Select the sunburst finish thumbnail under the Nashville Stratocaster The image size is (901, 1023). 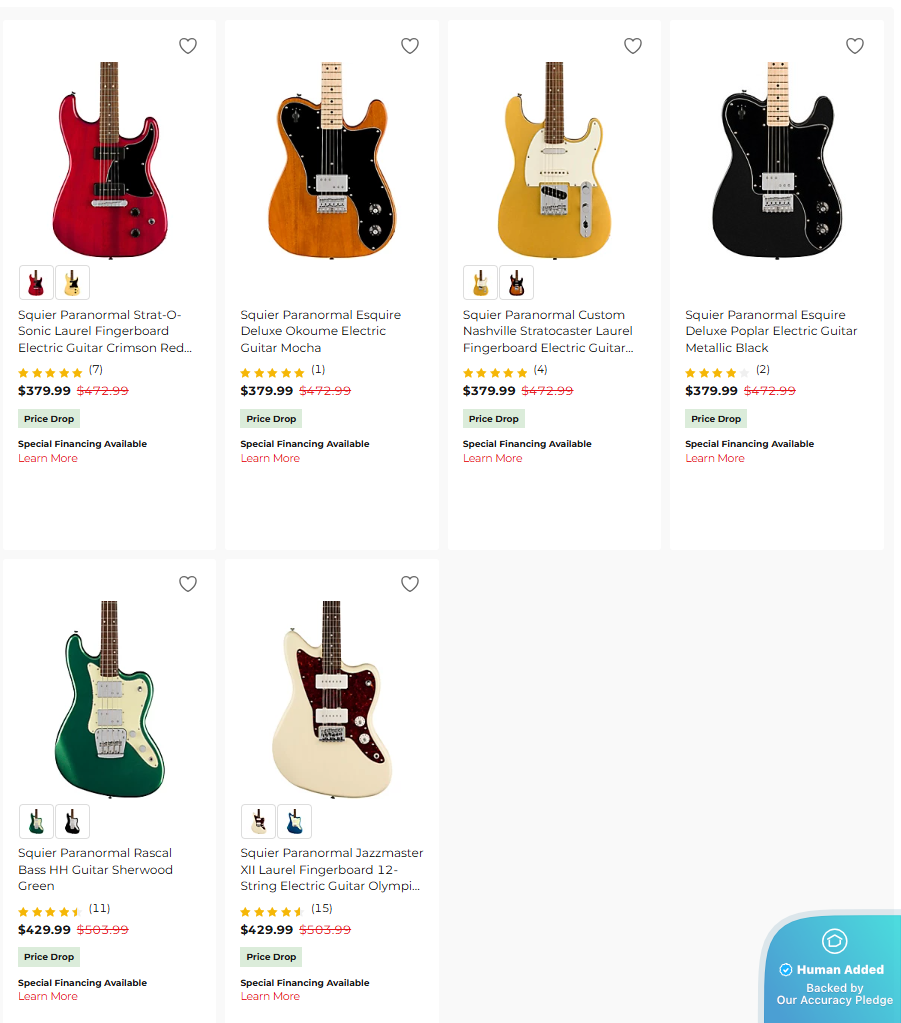coord(516,283)
